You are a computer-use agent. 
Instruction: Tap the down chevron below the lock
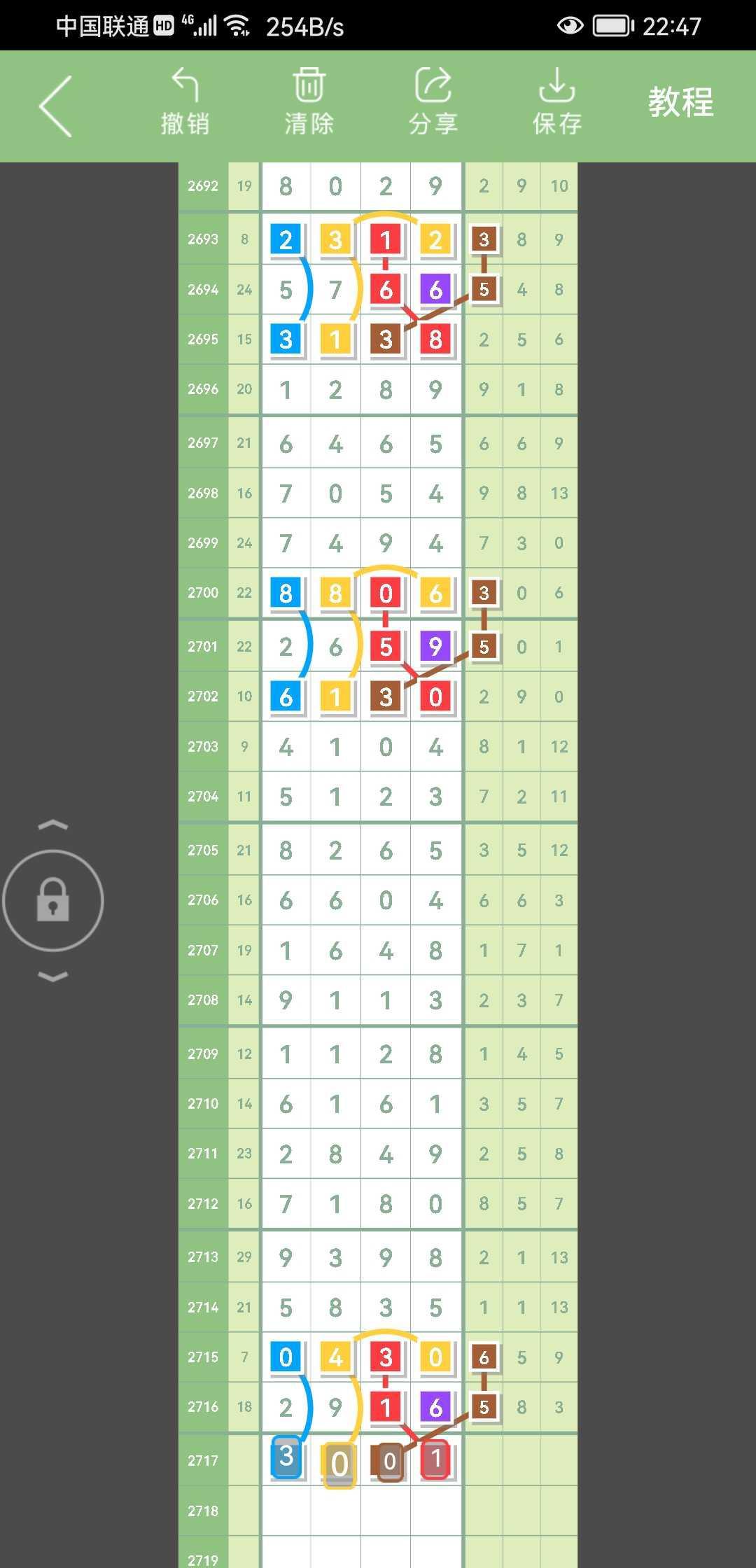(53, 976)
